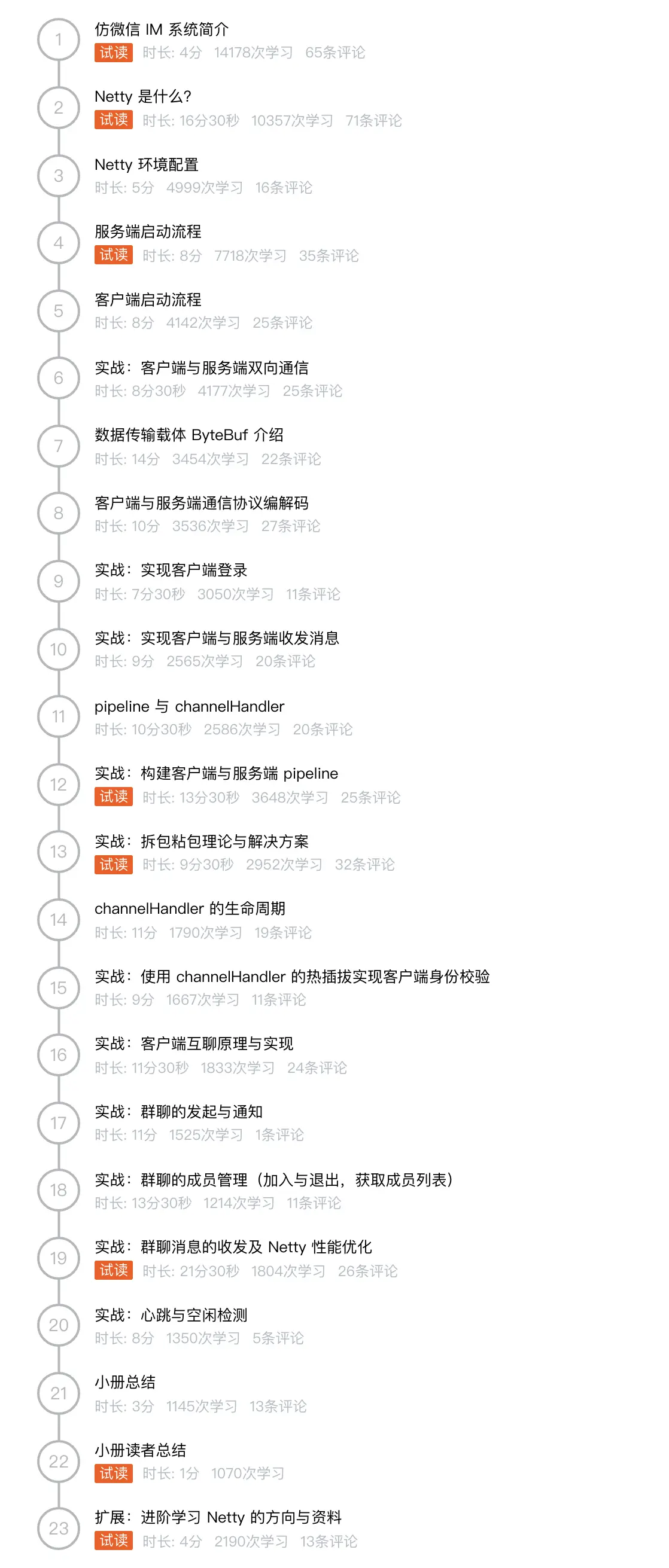This screenshot has width=669, height=1568.
Task: Open chapter 7 数据传输载体 ByteBuf 介绍
Action: (189, 435)
